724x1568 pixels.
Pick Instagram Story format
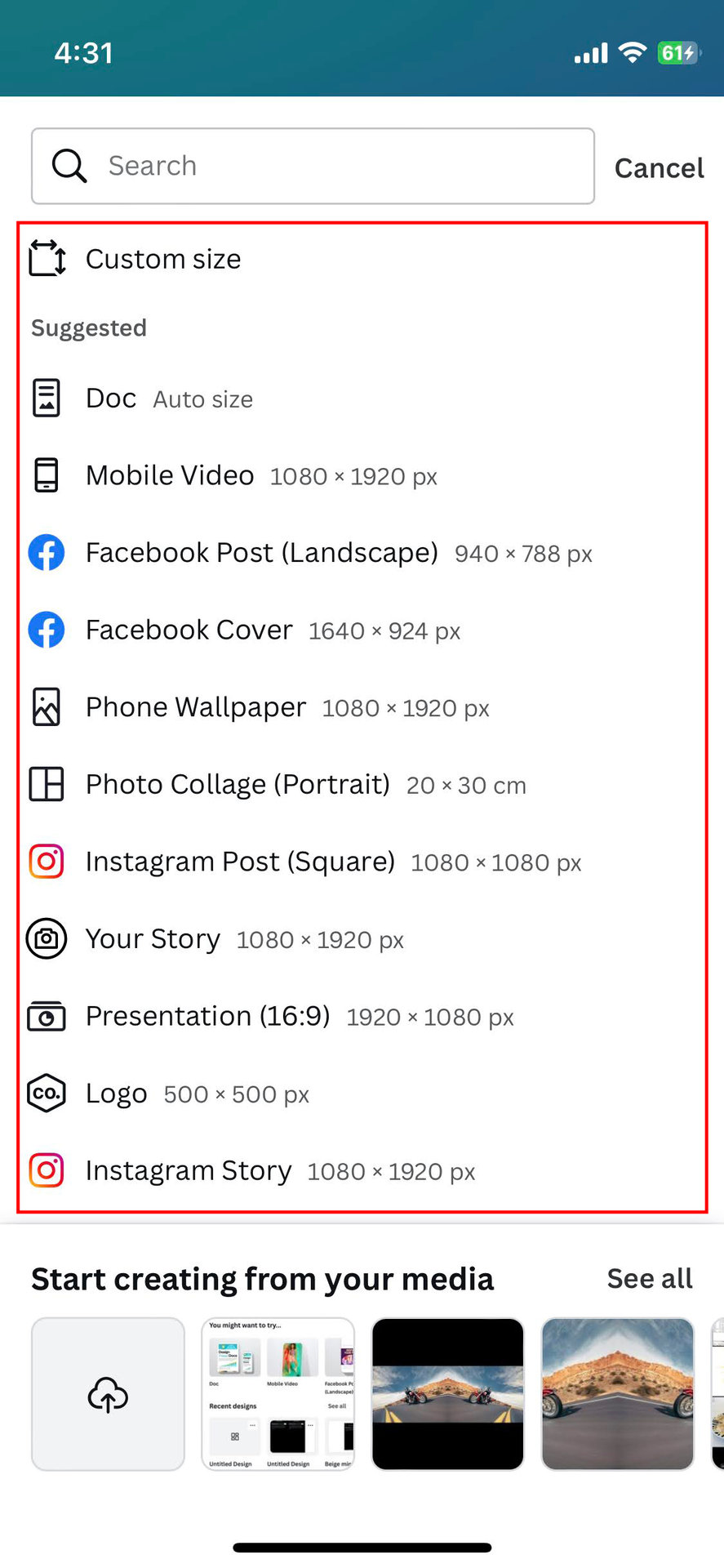tap(189, 1171)
